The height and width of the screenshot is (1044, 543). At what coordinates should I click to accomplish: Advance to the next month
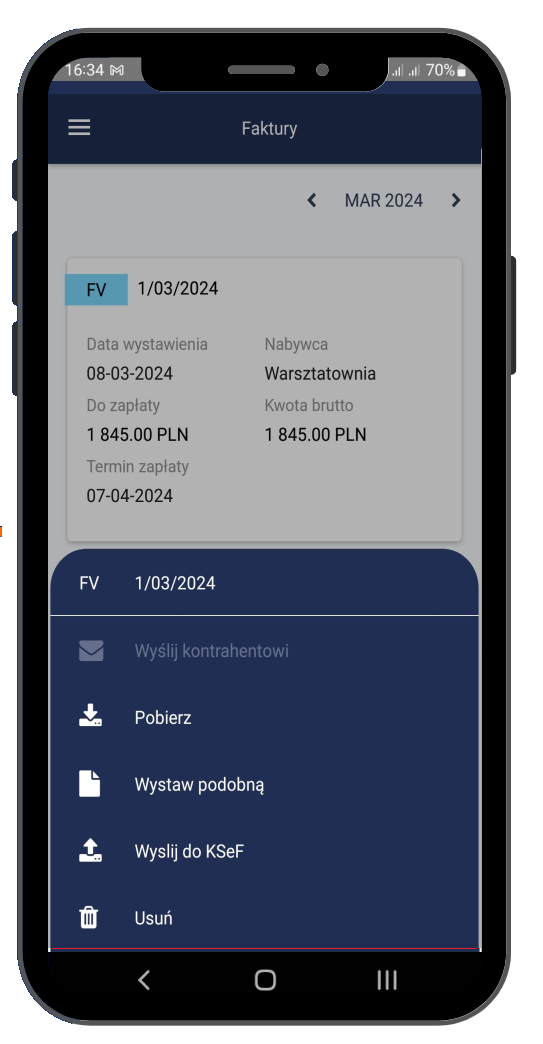(x=456, y=200)
